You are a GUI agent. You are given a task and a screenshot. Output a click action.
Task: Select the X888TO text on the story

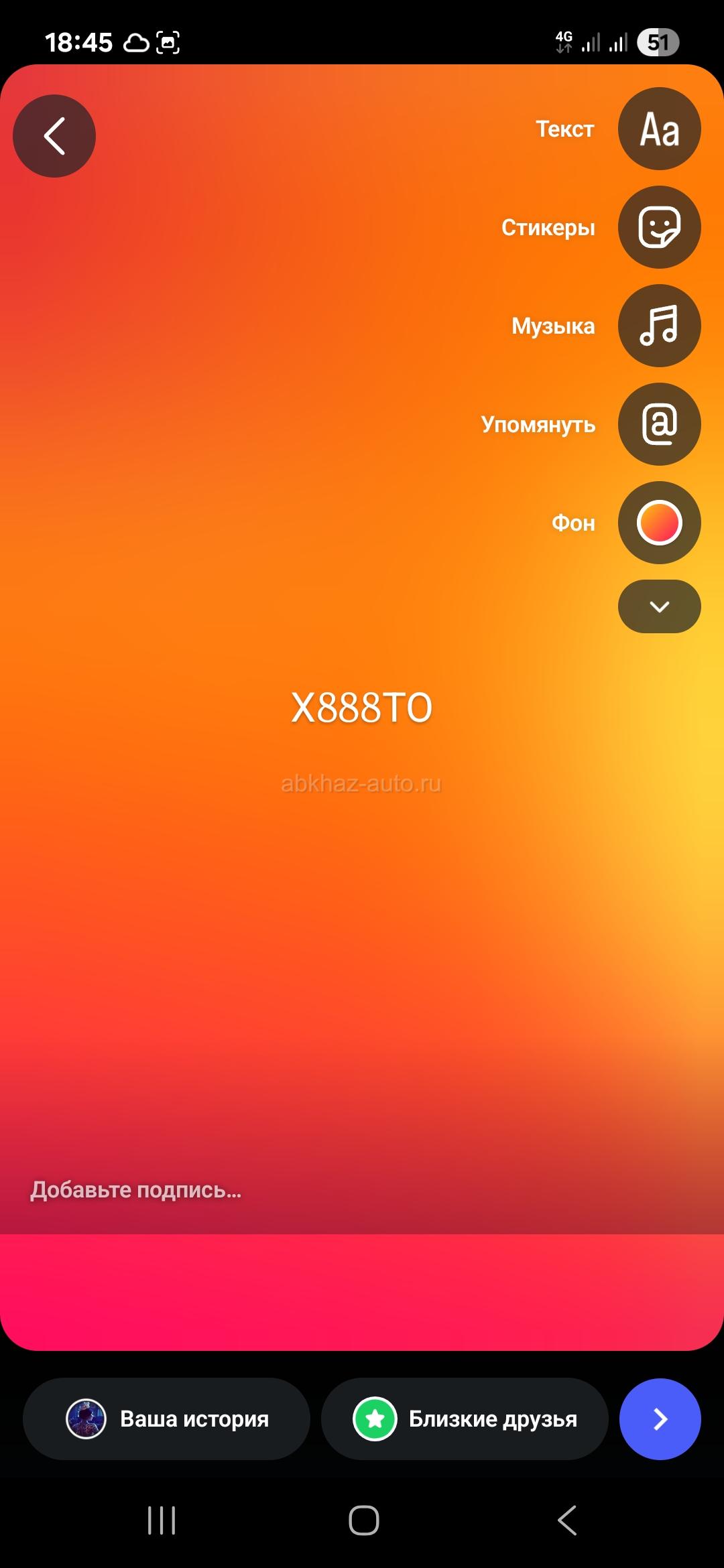(362, 708)
